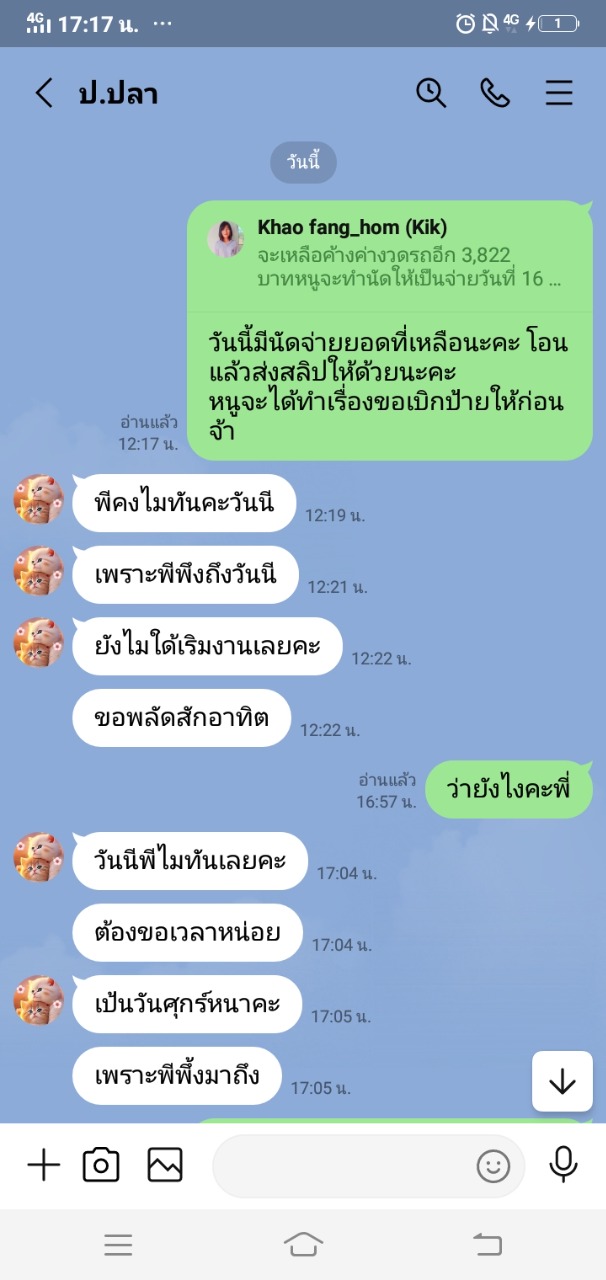This screenshot has height=1280, width=606.
Task: Go back from the ป.ปลา chat
Action: pyautogui.click(x=43, y=93)
